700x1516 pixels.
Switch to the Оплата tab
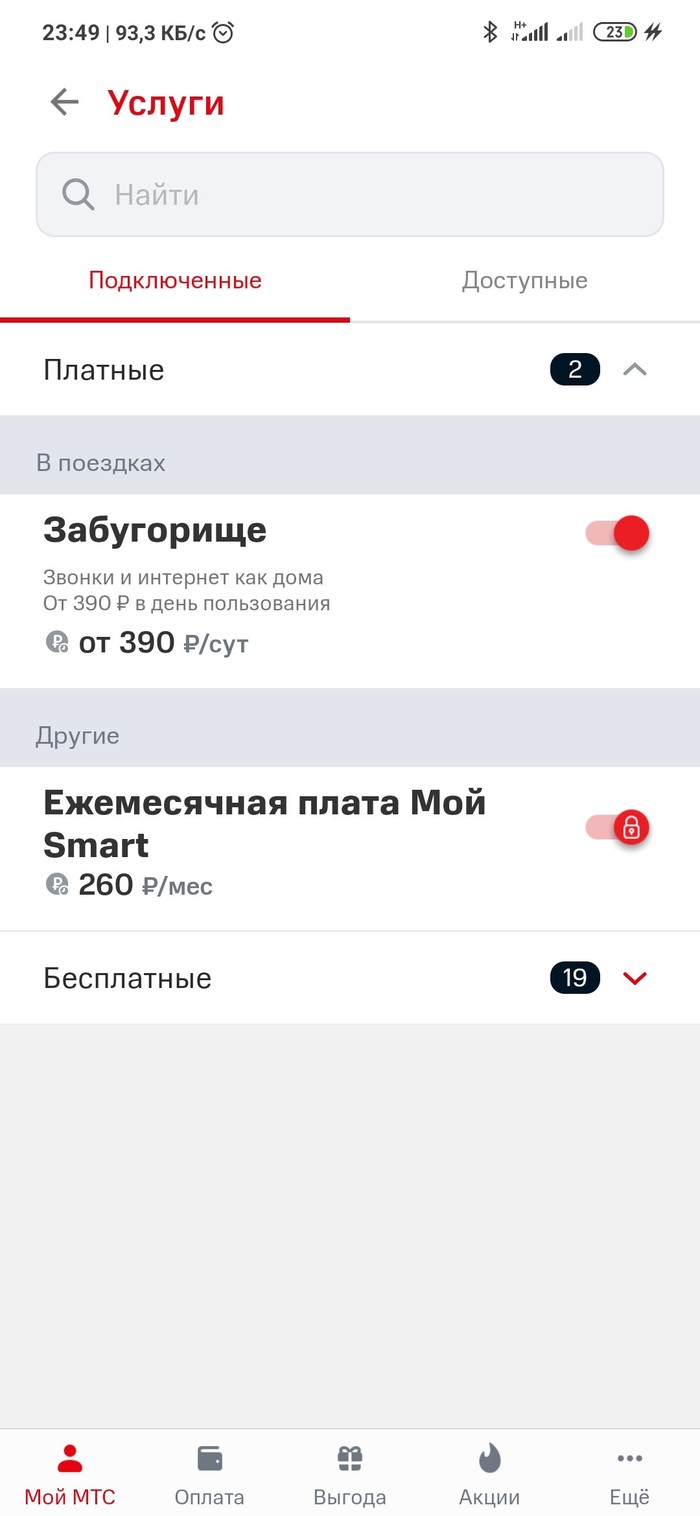210,1474
